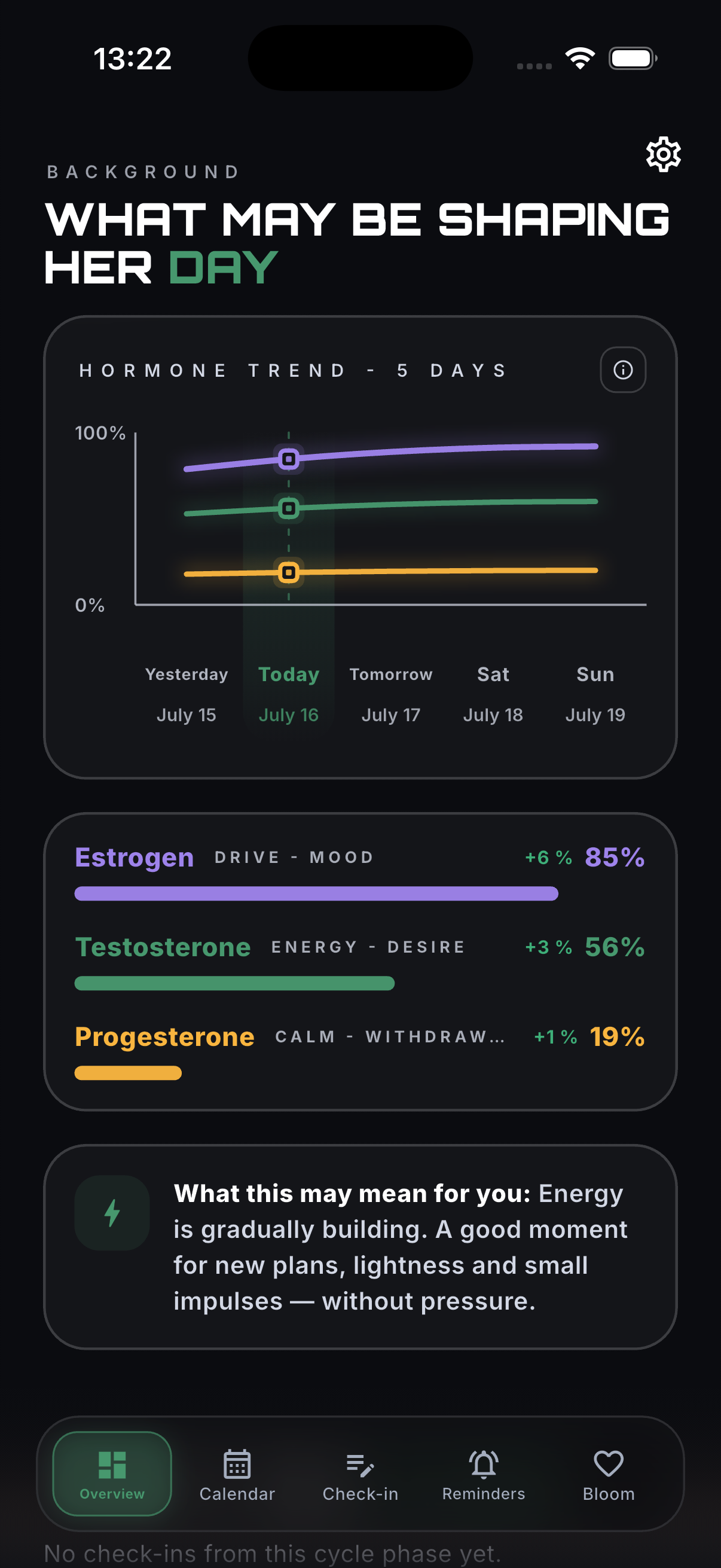Screen dimensions: 721x1568
Task: Go to the Reminders tab
Action: pos(483,1474)
